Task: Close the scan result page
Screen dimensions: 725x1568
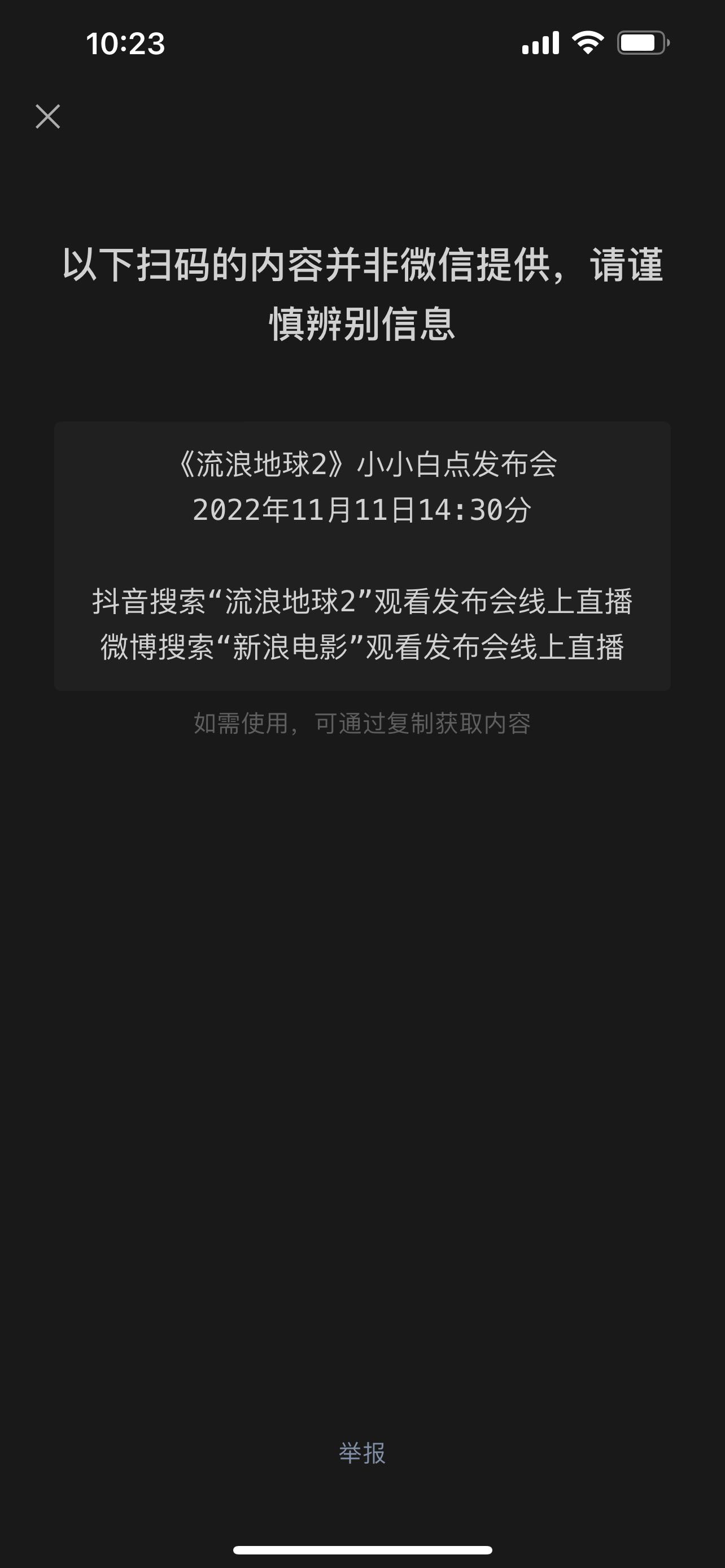Action: (47, 116)
